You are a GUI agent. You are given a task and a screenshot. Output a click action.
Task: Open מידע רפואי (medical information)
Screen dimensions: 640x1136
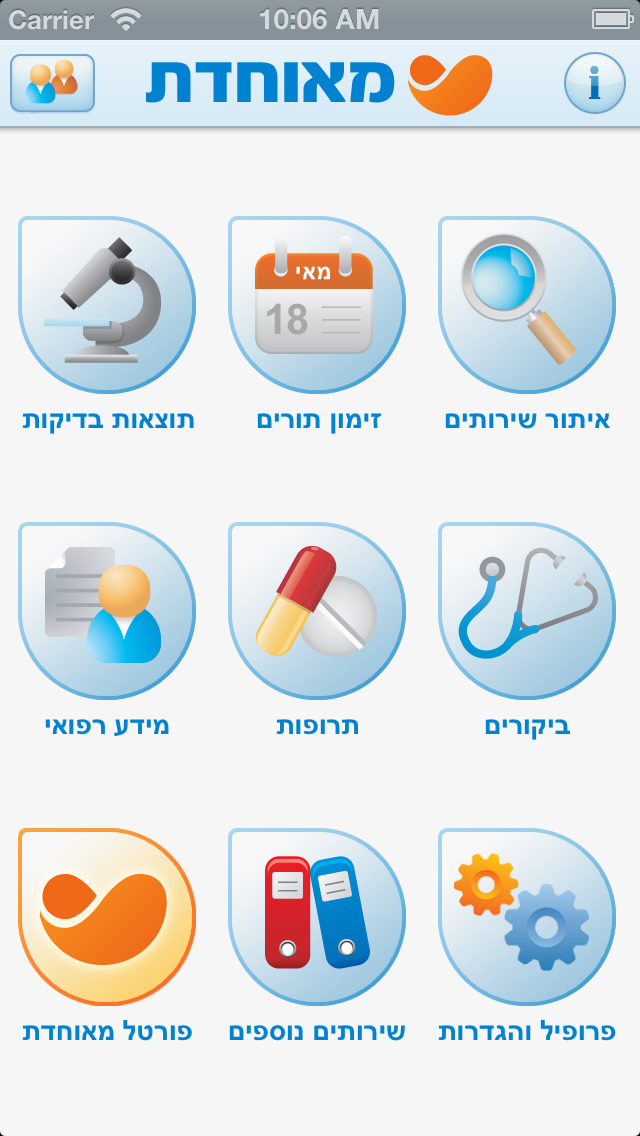(x=107, y=611)
